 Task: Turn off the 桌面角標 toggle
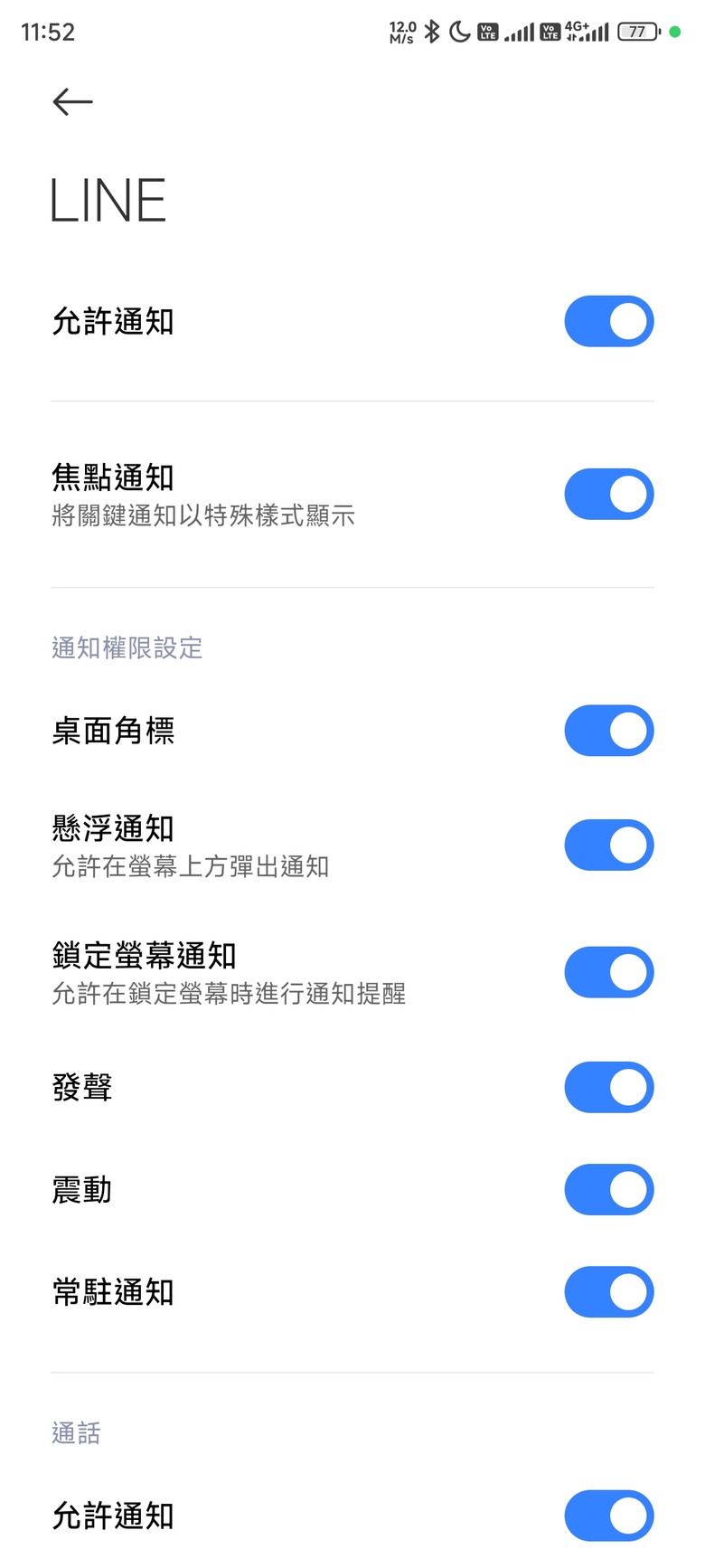click(x=609, y=731)
